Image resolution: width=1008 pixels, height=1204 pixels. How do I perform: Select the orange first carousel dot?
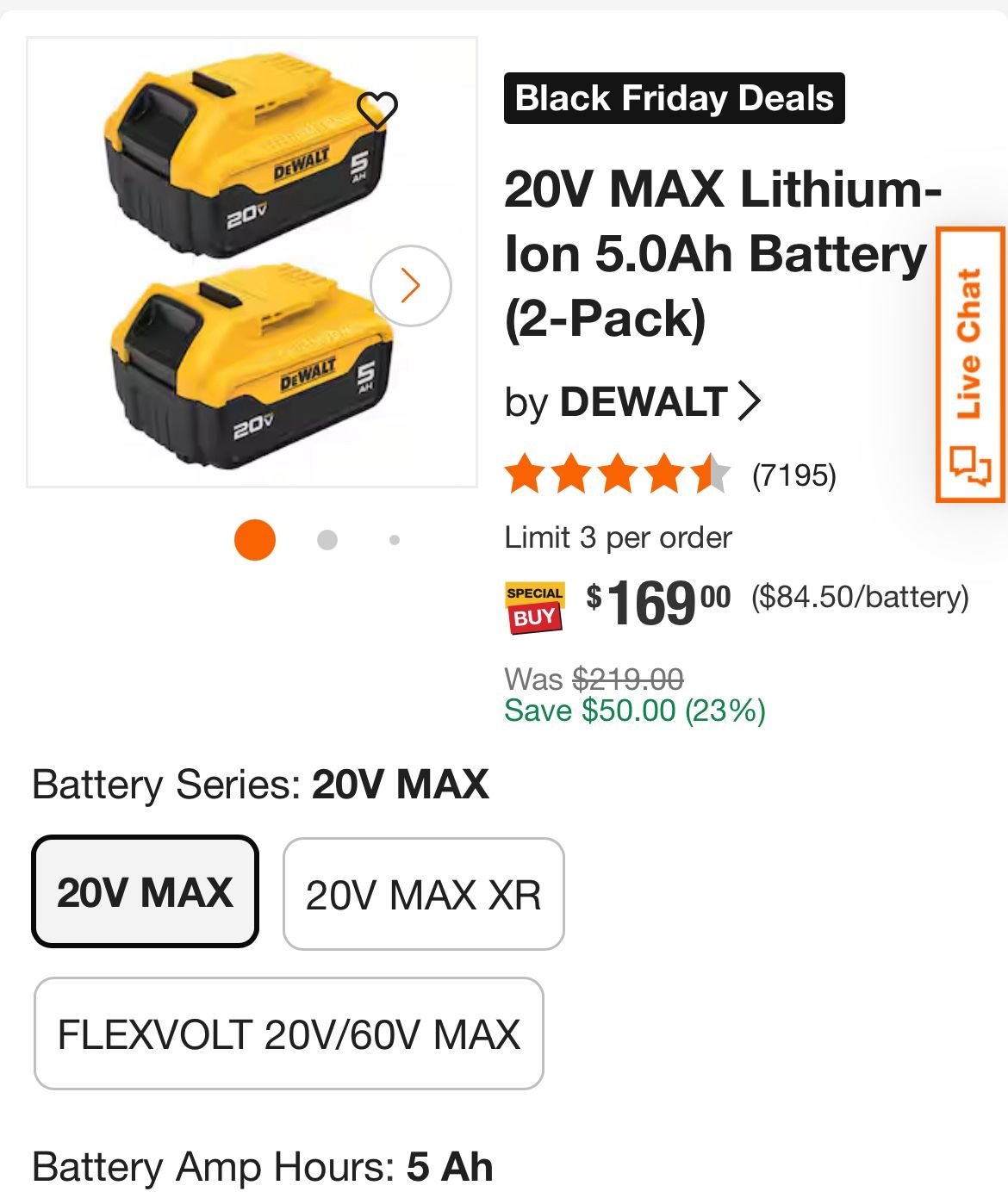tap(257, 540)
